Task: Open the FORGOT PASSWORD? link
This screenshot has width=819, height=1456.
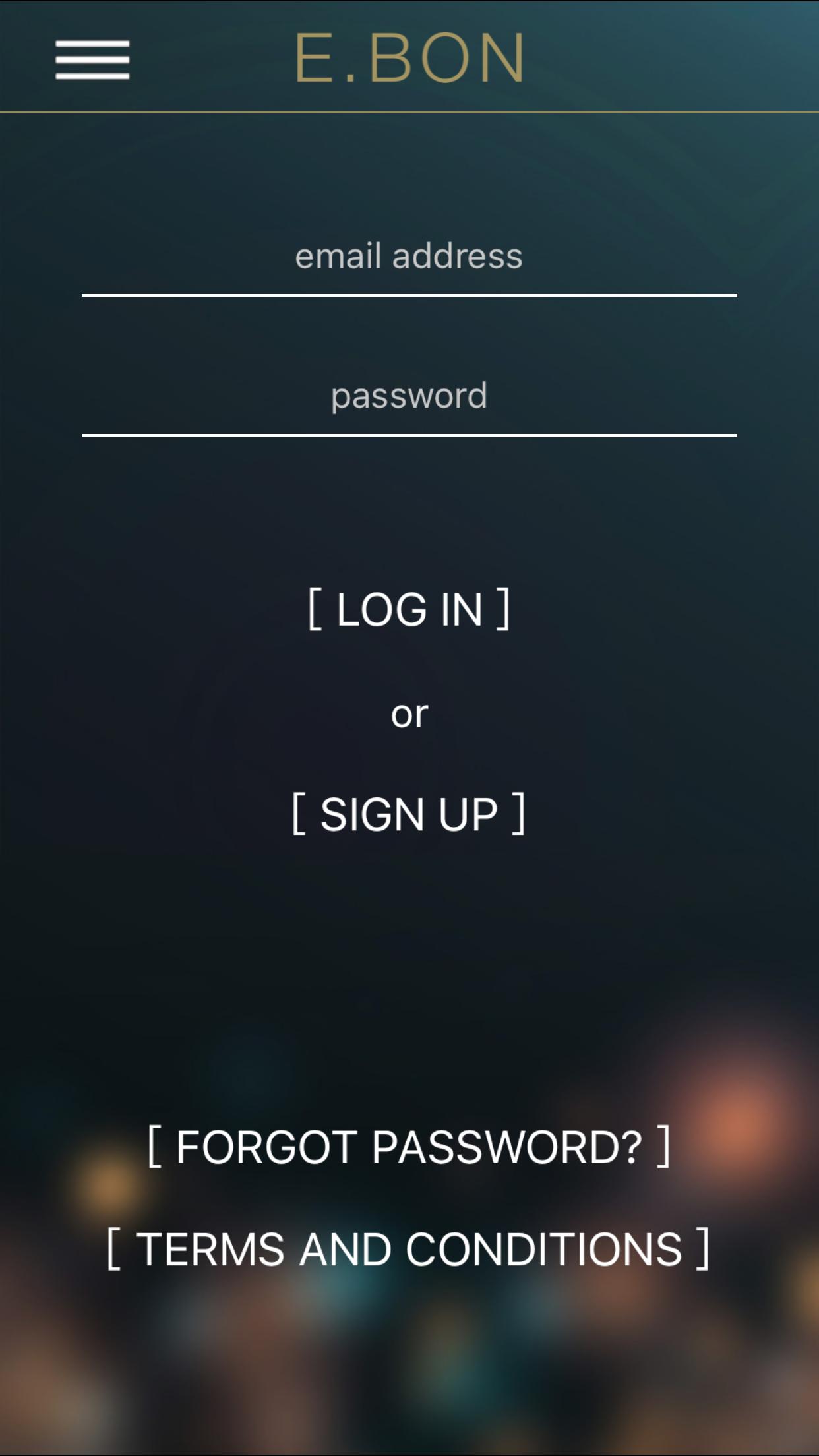Action: click(409, 1147)
